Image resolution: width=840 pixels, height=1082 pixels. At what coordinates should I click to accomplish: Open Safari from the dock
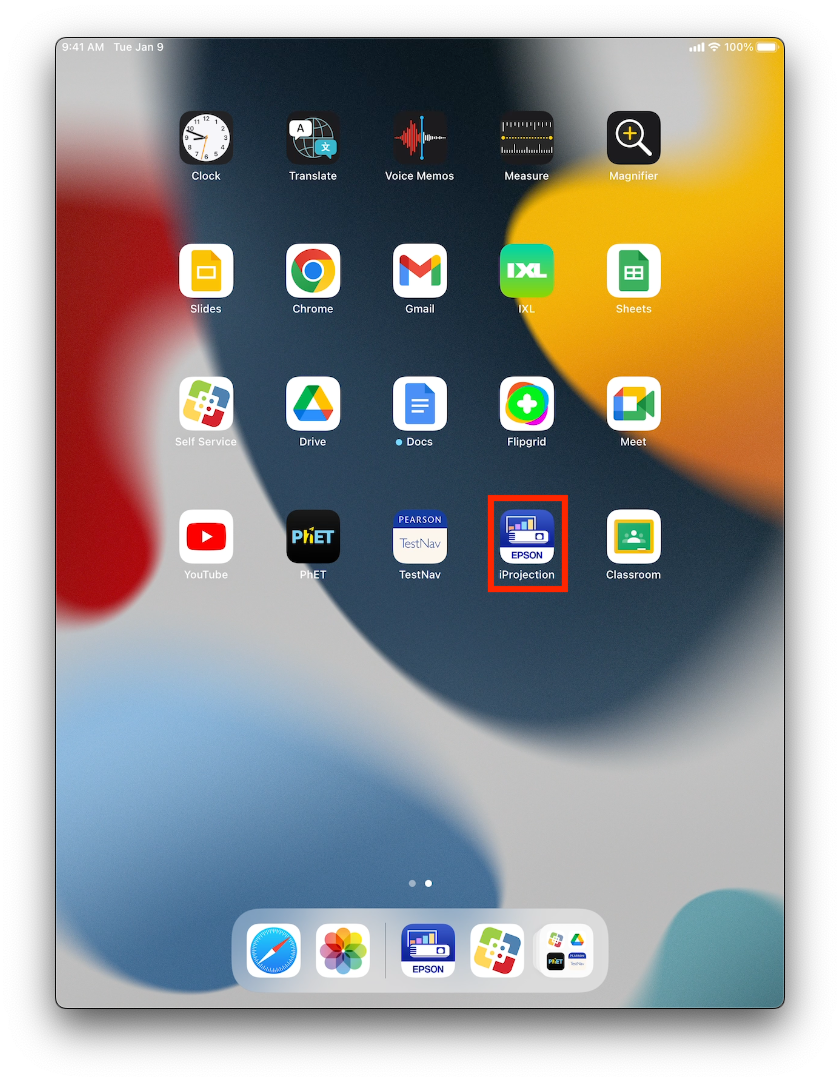(274, 950)
